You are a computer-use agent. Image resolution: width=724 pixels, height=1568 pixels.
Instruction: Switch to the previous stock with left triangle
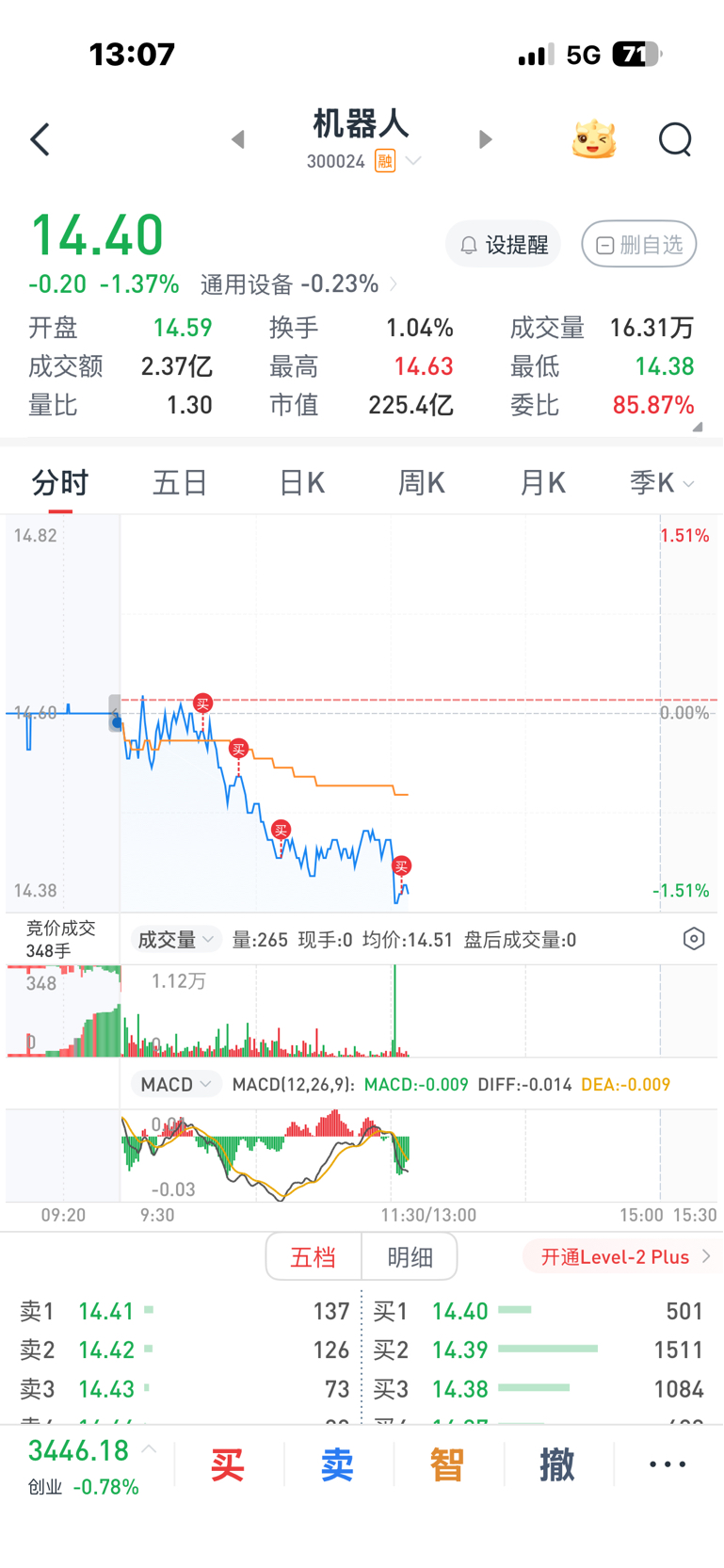coord(238,139)
